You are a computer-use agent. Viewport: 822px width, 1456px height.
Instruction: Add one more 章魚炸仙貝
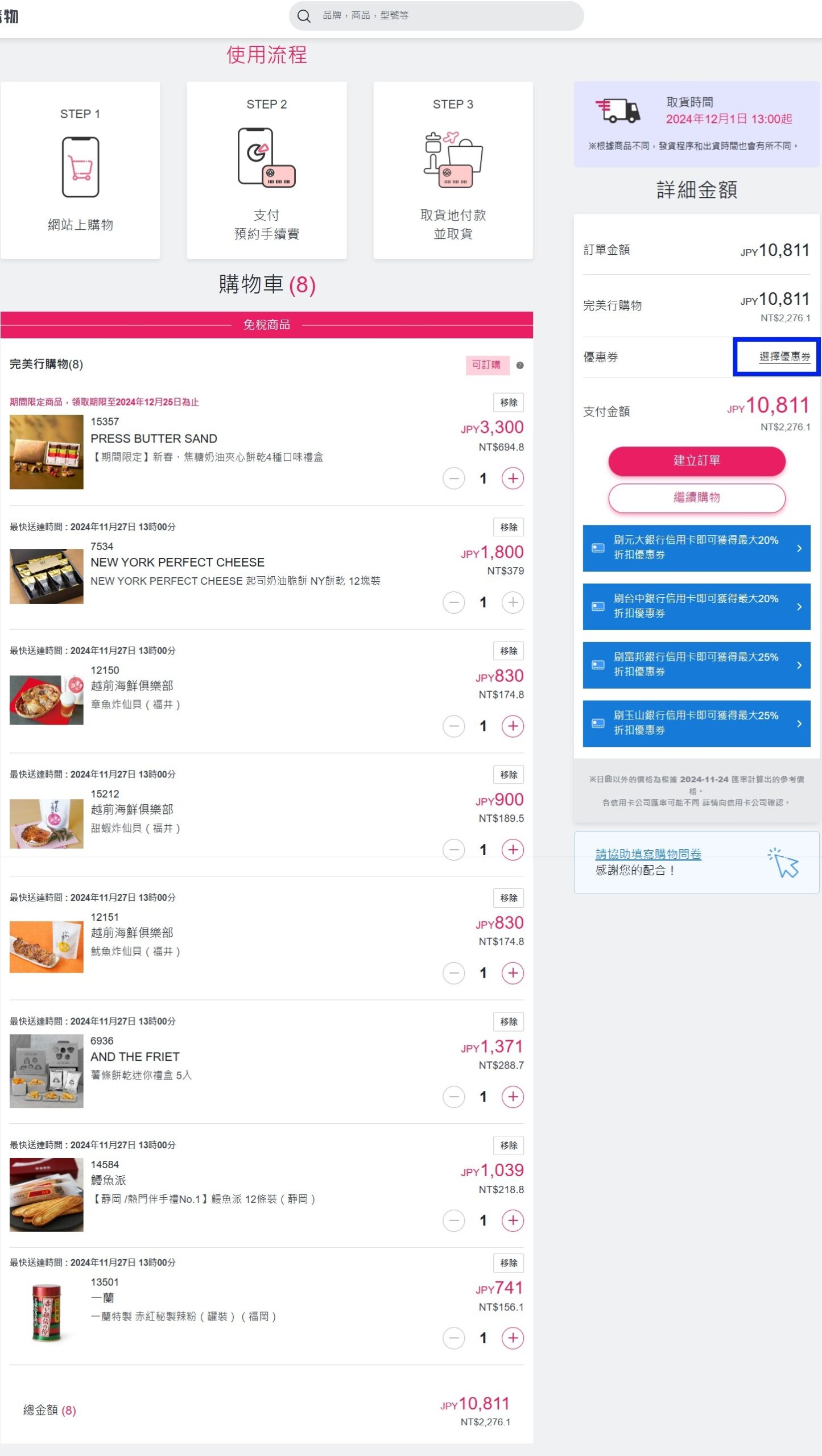pos(513,726)
